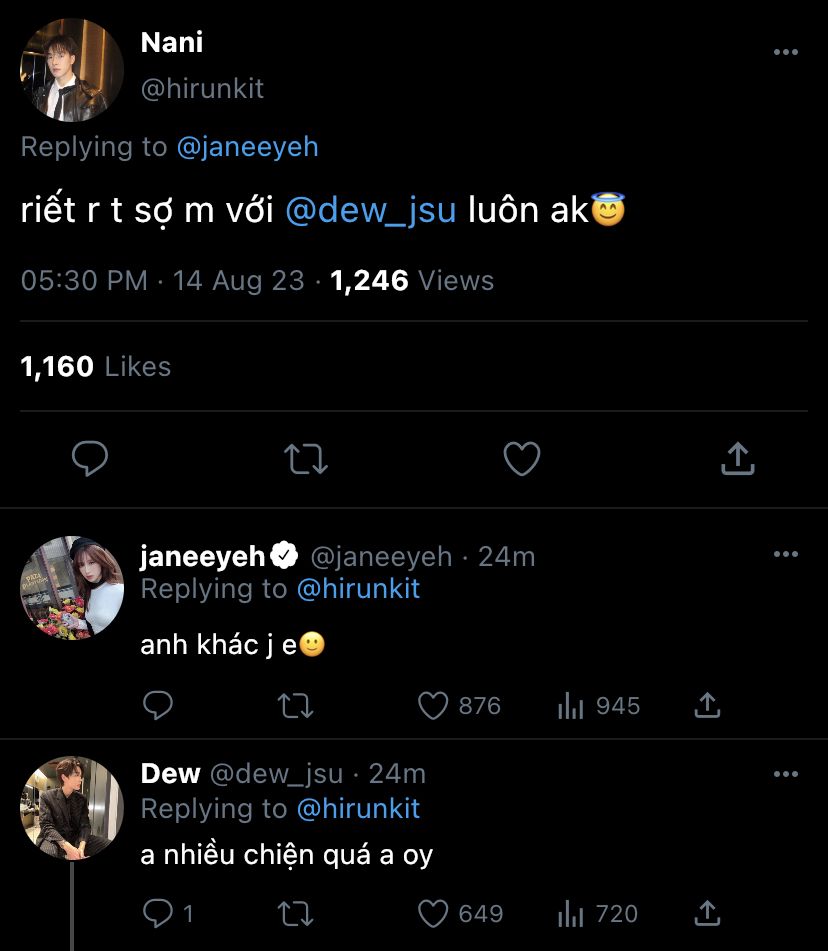Like Nani's tweet
This screenshot has width=828, height=951.
521,459
